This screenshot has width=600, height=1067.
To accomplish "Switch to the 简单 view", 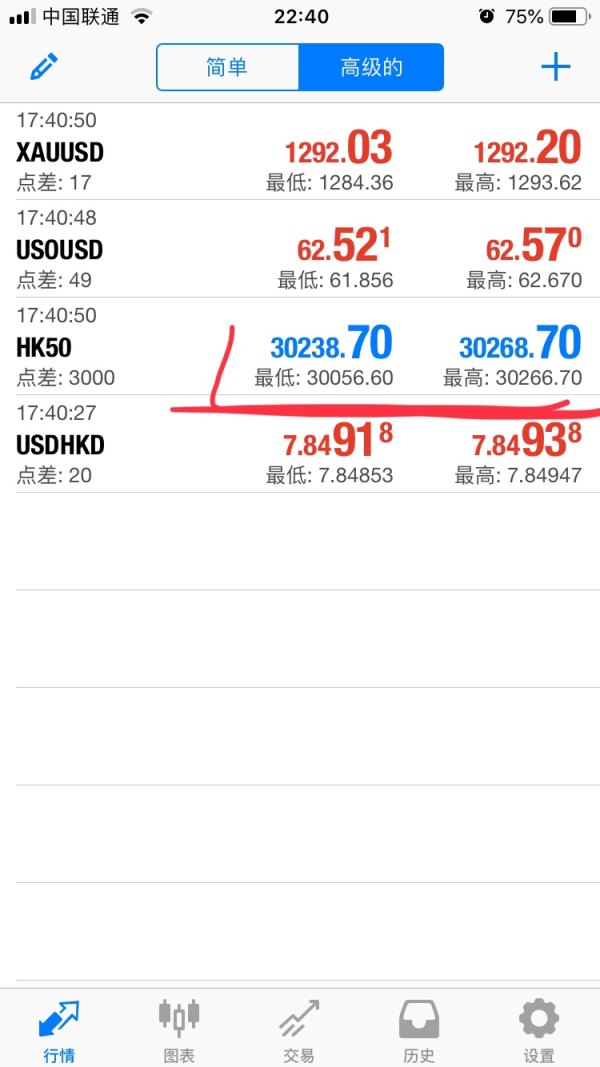I will (x=227, y=67).
